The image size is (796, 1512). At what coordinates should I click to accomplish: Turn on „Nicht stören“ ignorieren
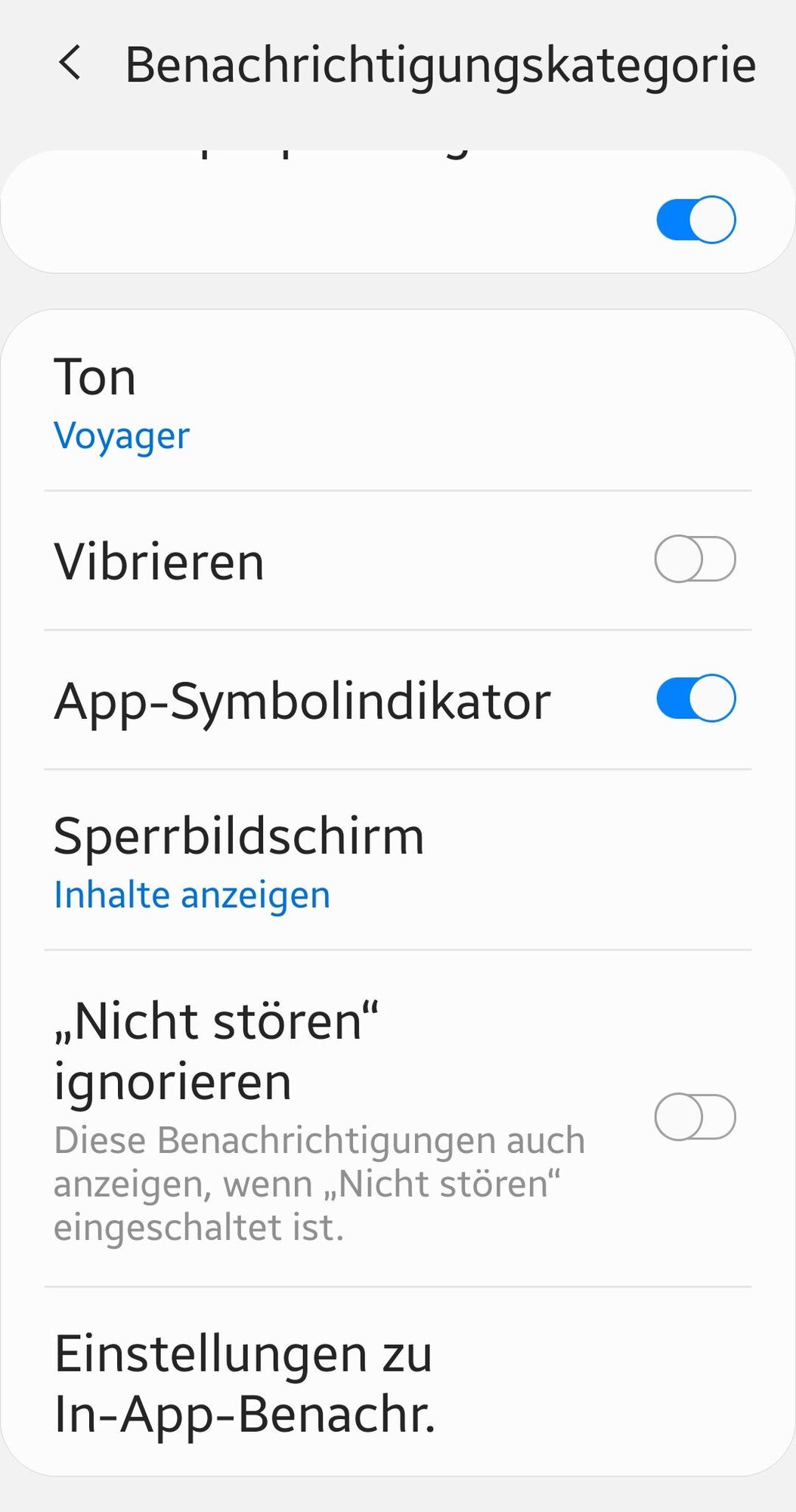(695, 1117)
